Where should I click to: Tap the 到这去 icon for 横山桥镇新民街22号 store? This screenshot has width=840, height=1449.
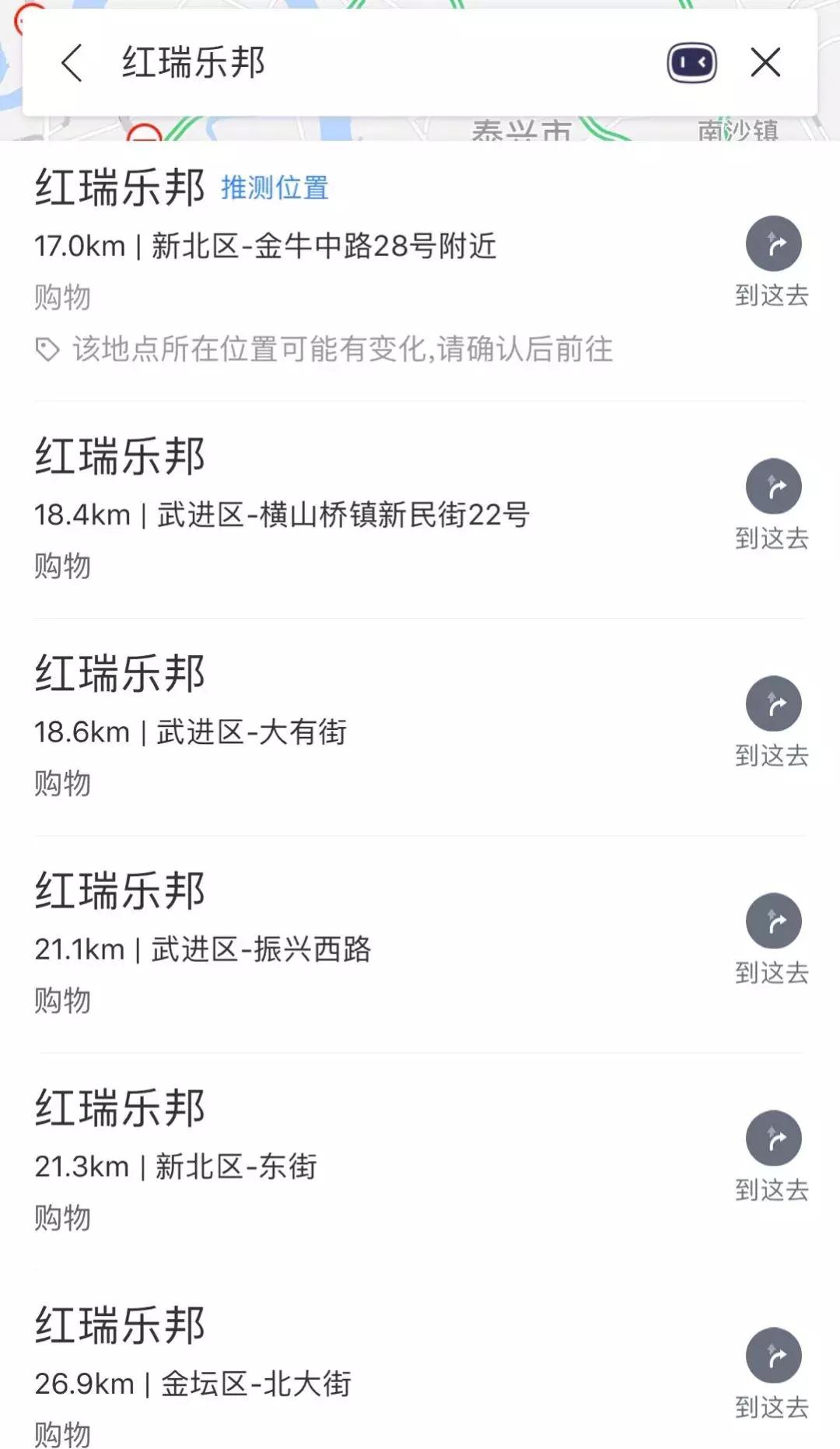(x=773, y=486)
